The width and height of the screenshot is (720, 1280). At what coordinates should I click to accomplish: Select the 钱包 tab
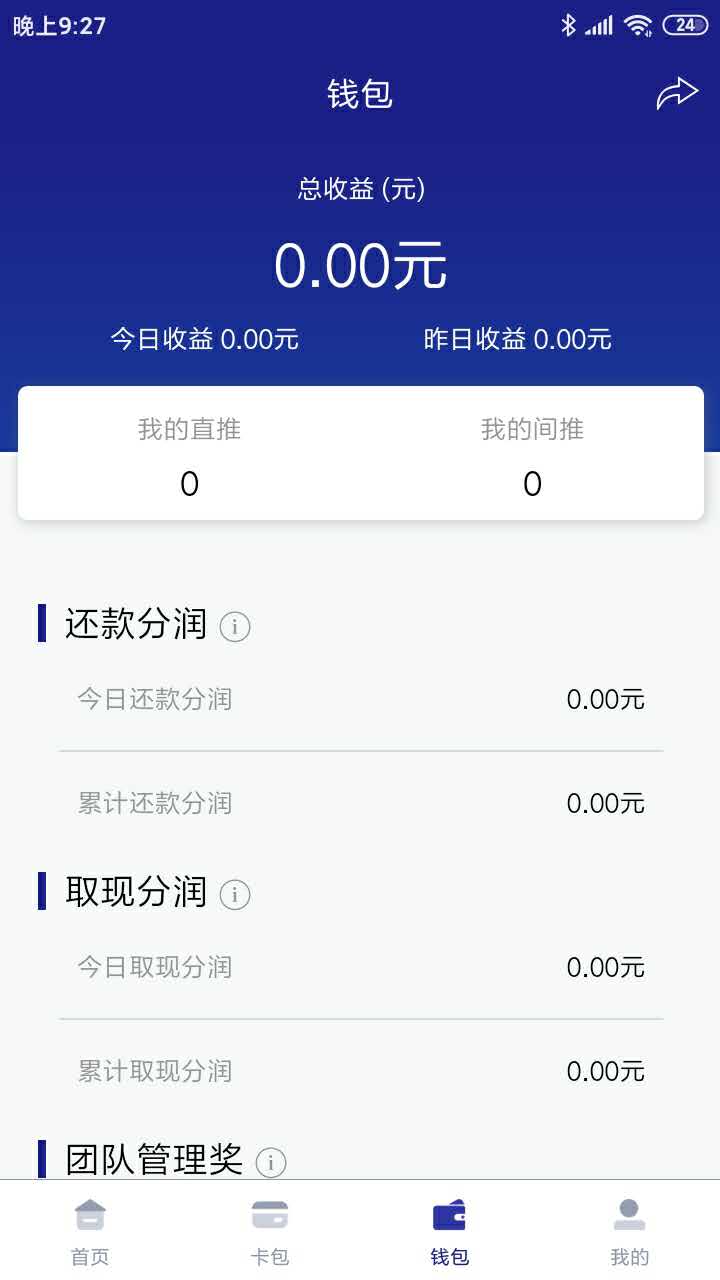(x=450, y=1232)
